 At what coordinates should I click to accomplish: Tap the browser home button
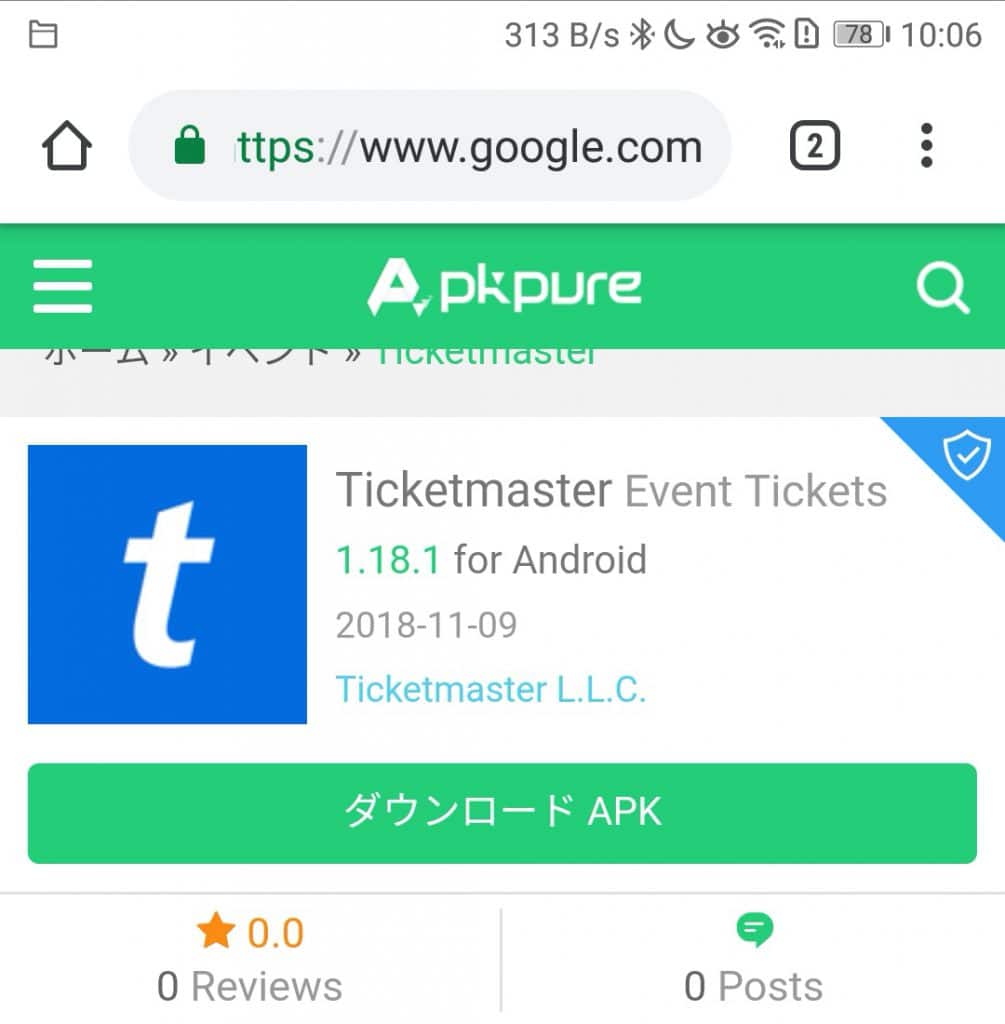coord(67,148)
